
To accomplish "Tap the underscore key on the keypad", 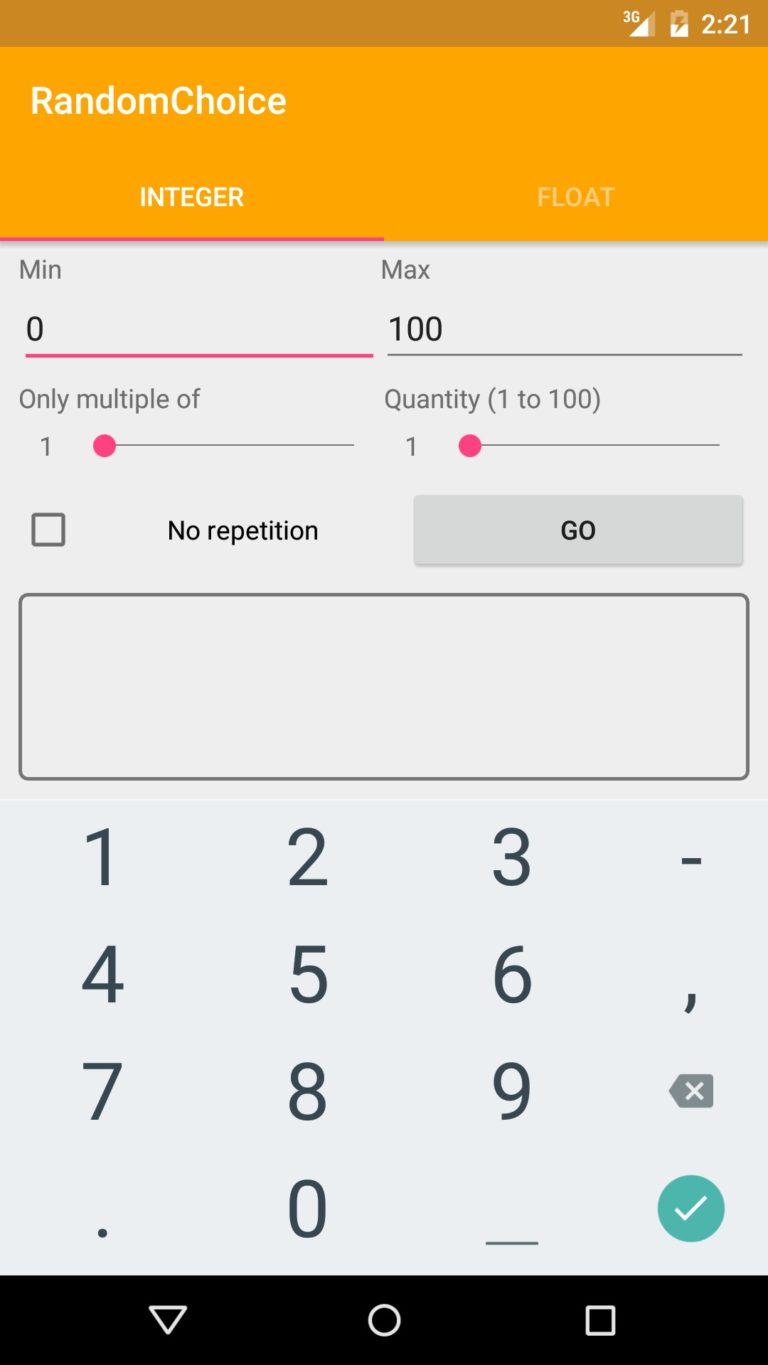I will coord(511,1208).
